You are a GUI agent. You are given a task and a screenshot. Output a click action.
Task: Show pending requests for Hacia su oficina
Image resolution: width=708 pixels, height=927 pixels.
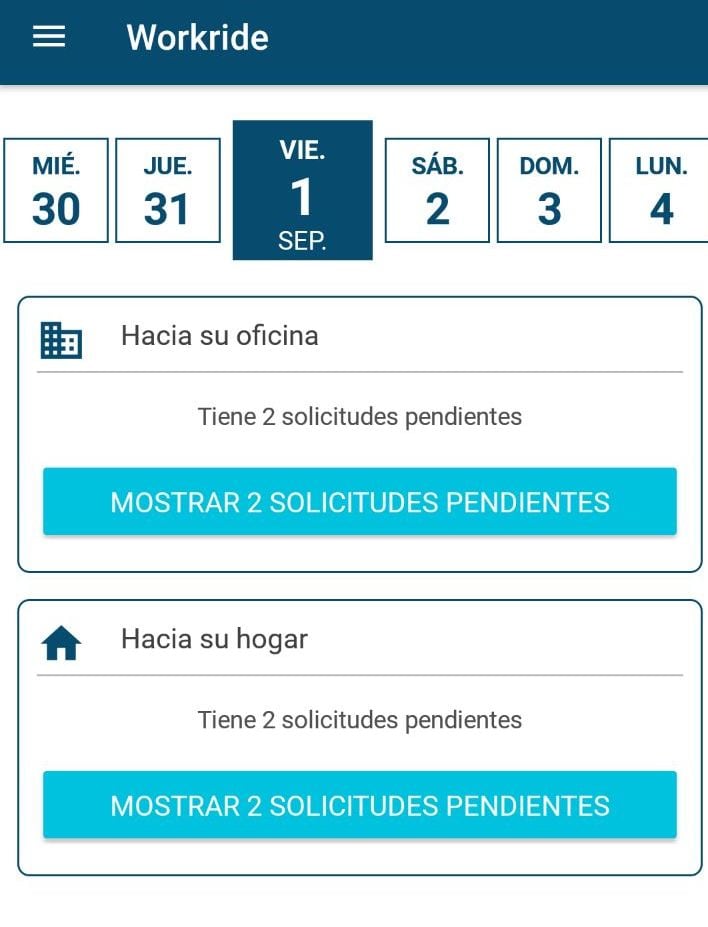(360, 501)
